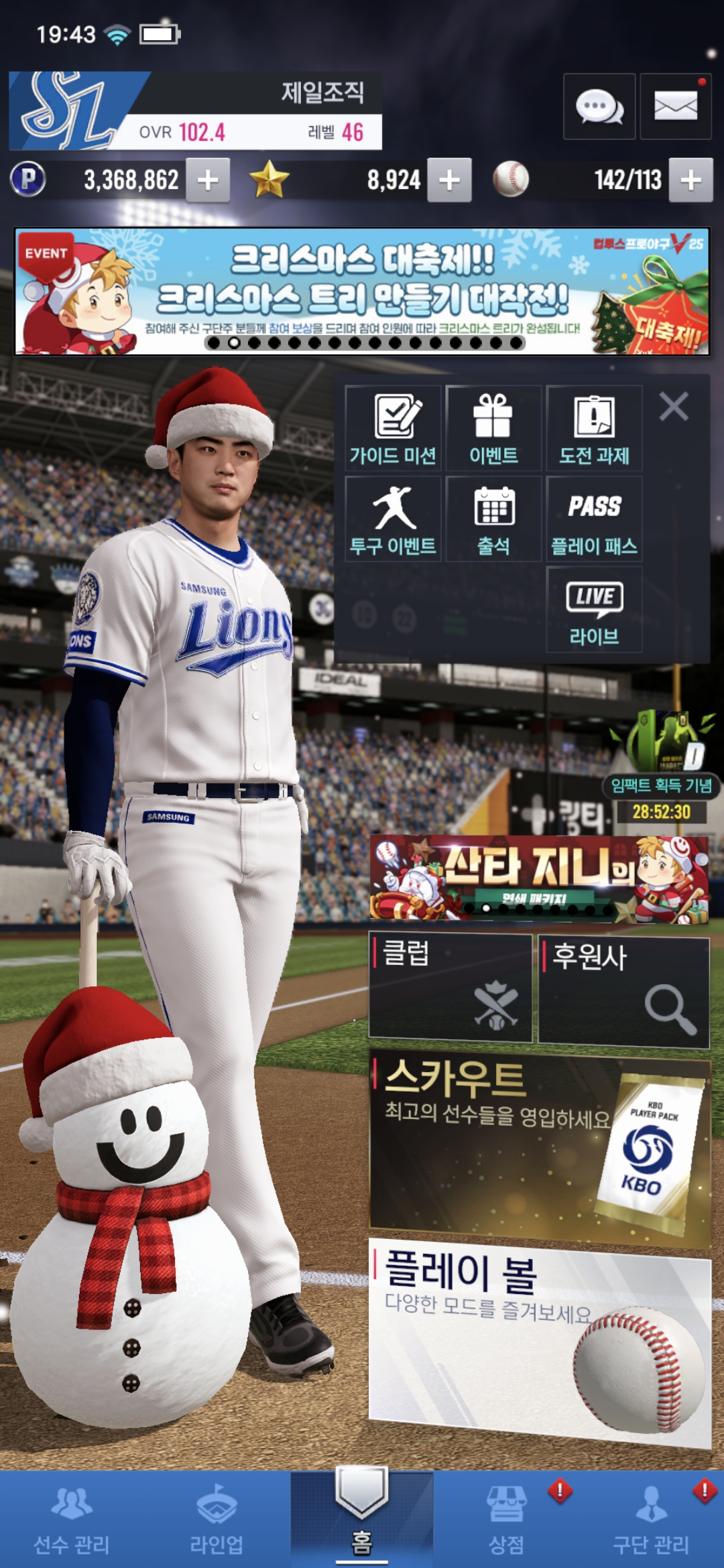Screen dimensions: 724x1568
Task: Open the Christmas festival event banner
Action: (x=362, y=291)
